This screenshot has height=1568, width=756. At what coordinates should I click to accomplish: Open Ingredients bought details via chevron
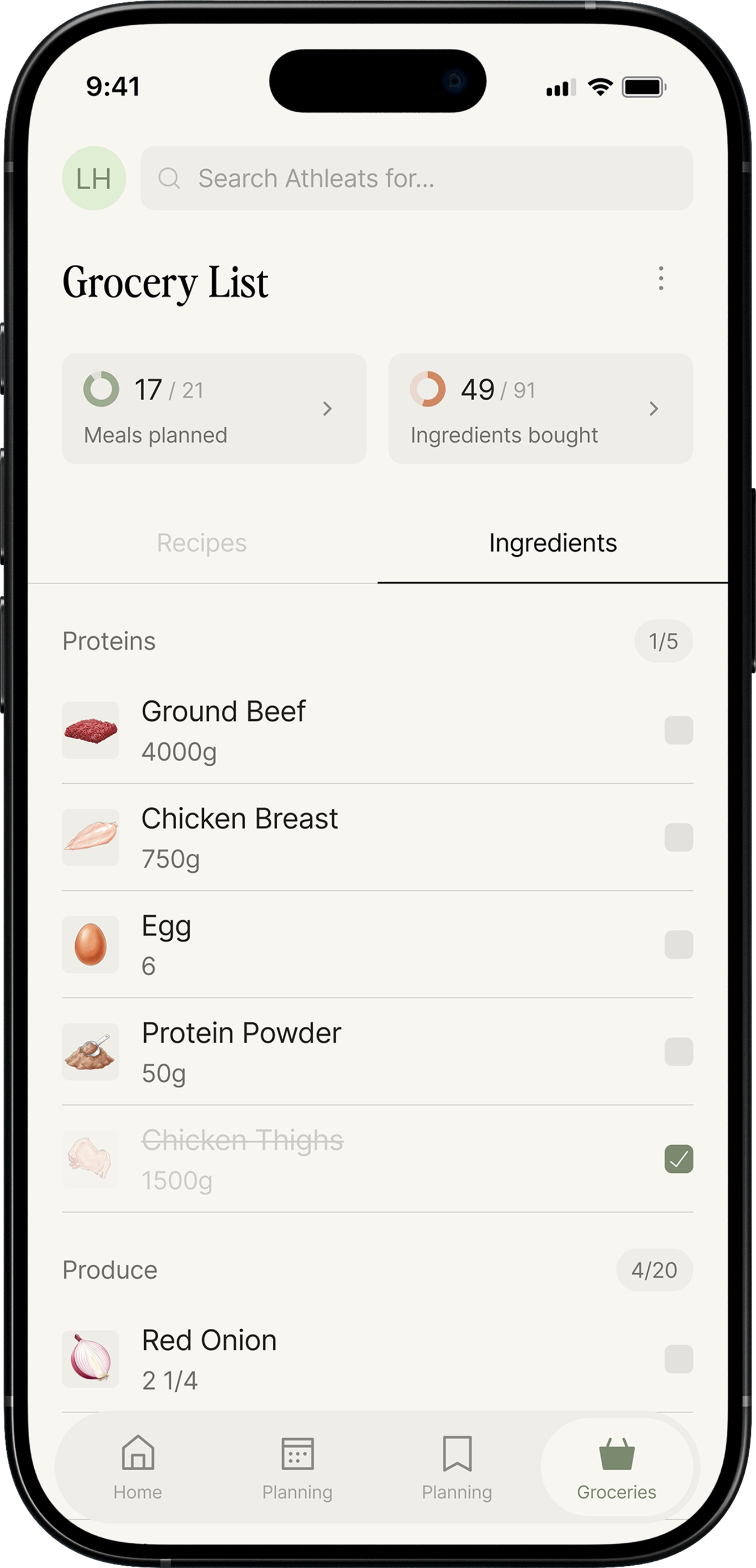pyautogui.click(x=654, y=409)
